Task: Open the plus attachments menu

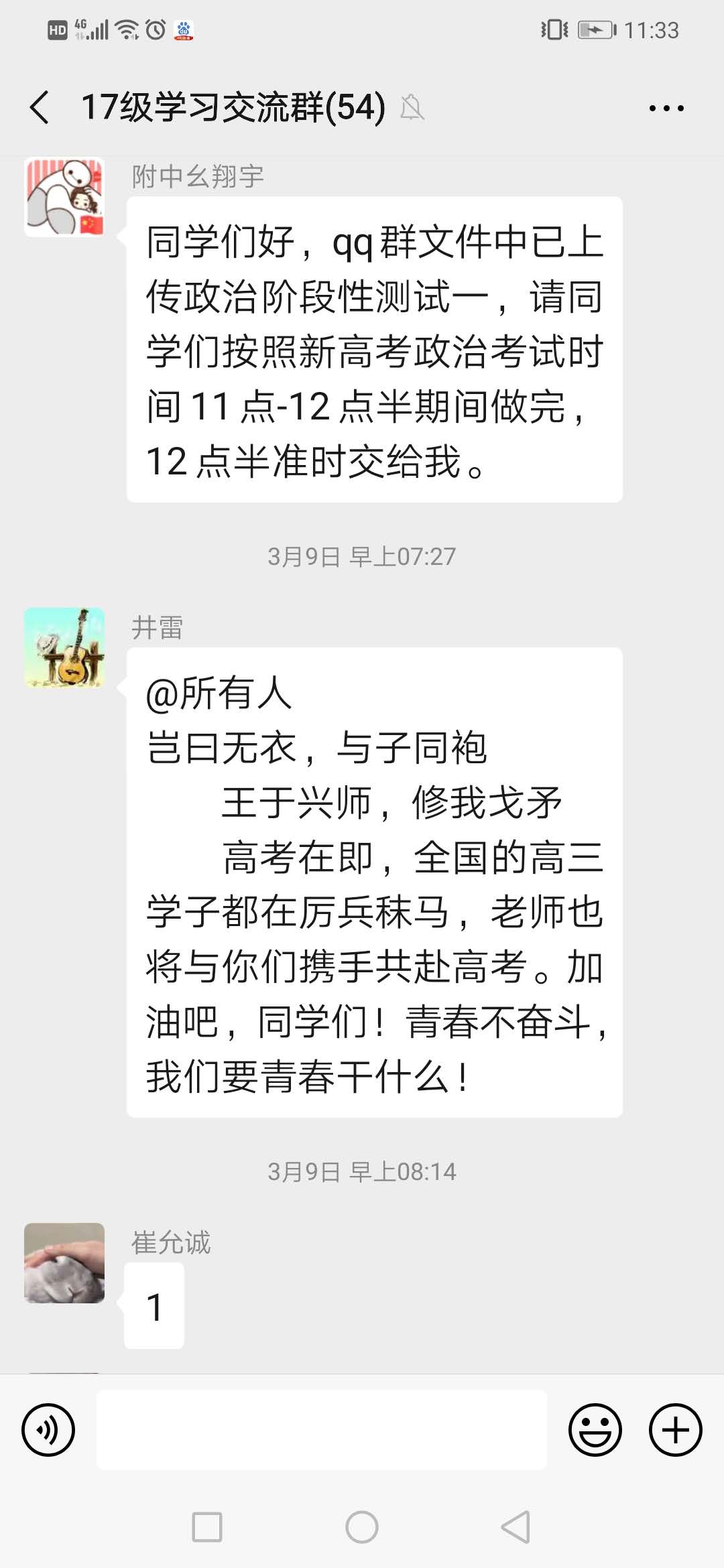Action: pos(675,1429)
